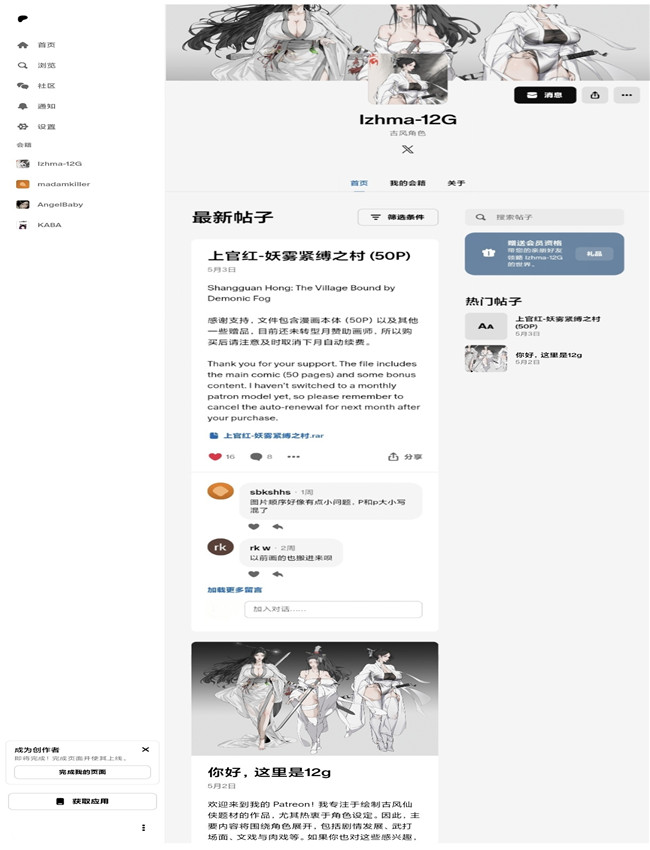Tap 分享 under the 上官红 post
This screenshot has width=650, height=850.
[x=405, y=457]
